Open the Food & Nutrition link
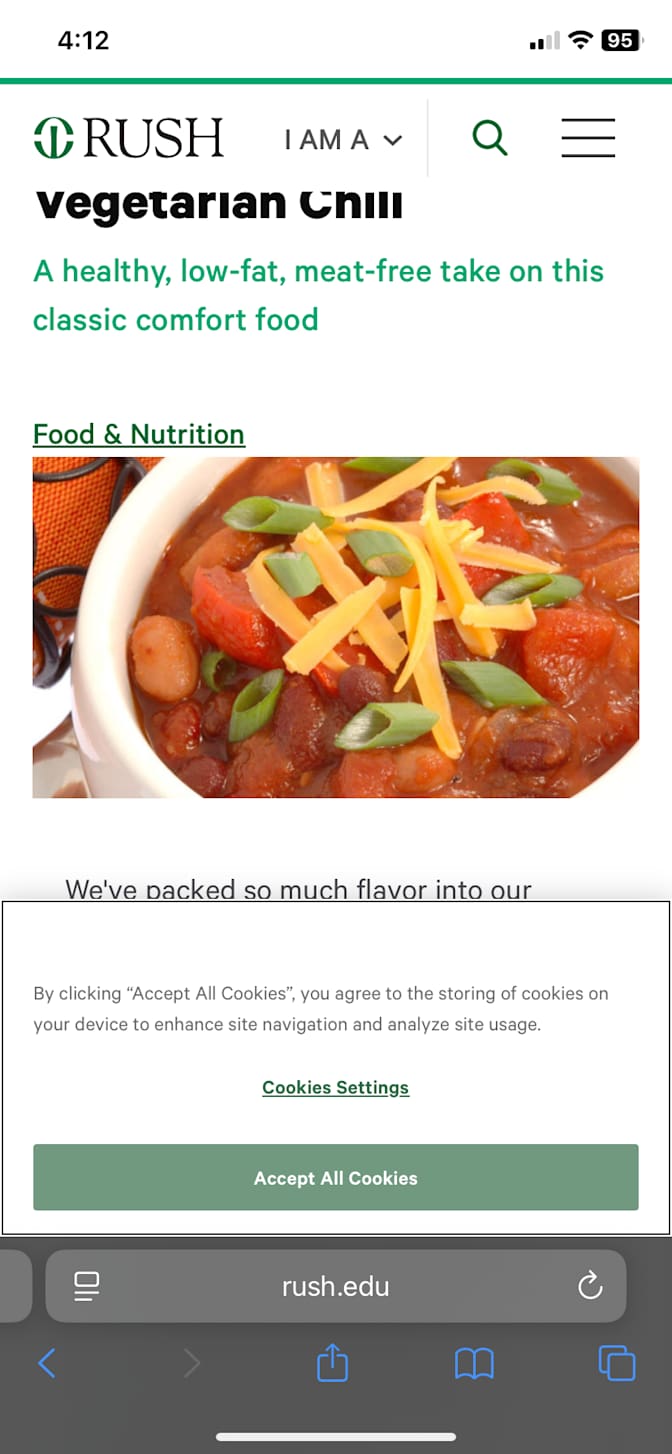Image resolution: width=672 pixels, height=1454 pixels. click(x=139, y=434)
